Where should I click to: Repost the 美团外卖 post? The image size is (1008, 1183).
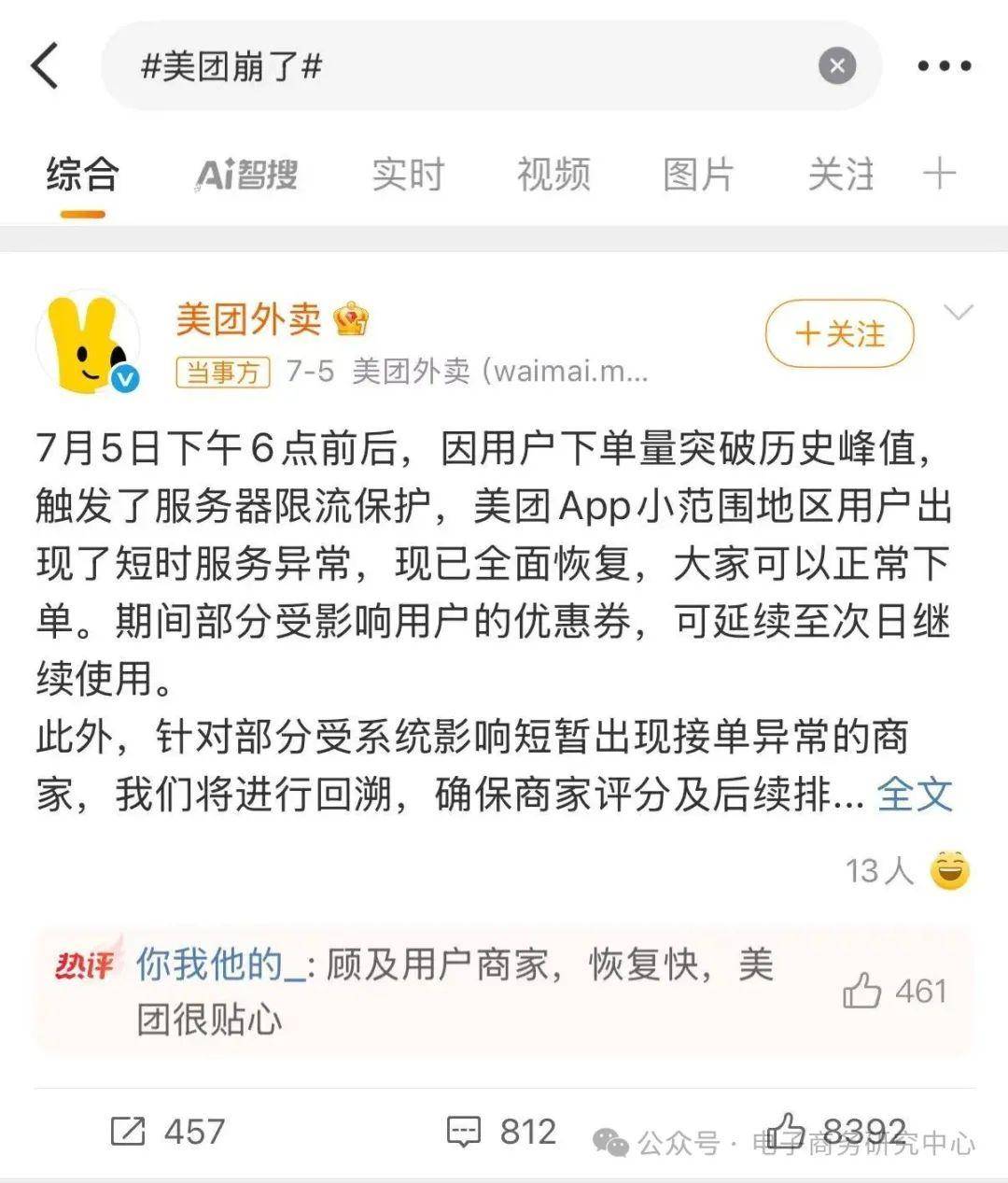coord(168,1132)
